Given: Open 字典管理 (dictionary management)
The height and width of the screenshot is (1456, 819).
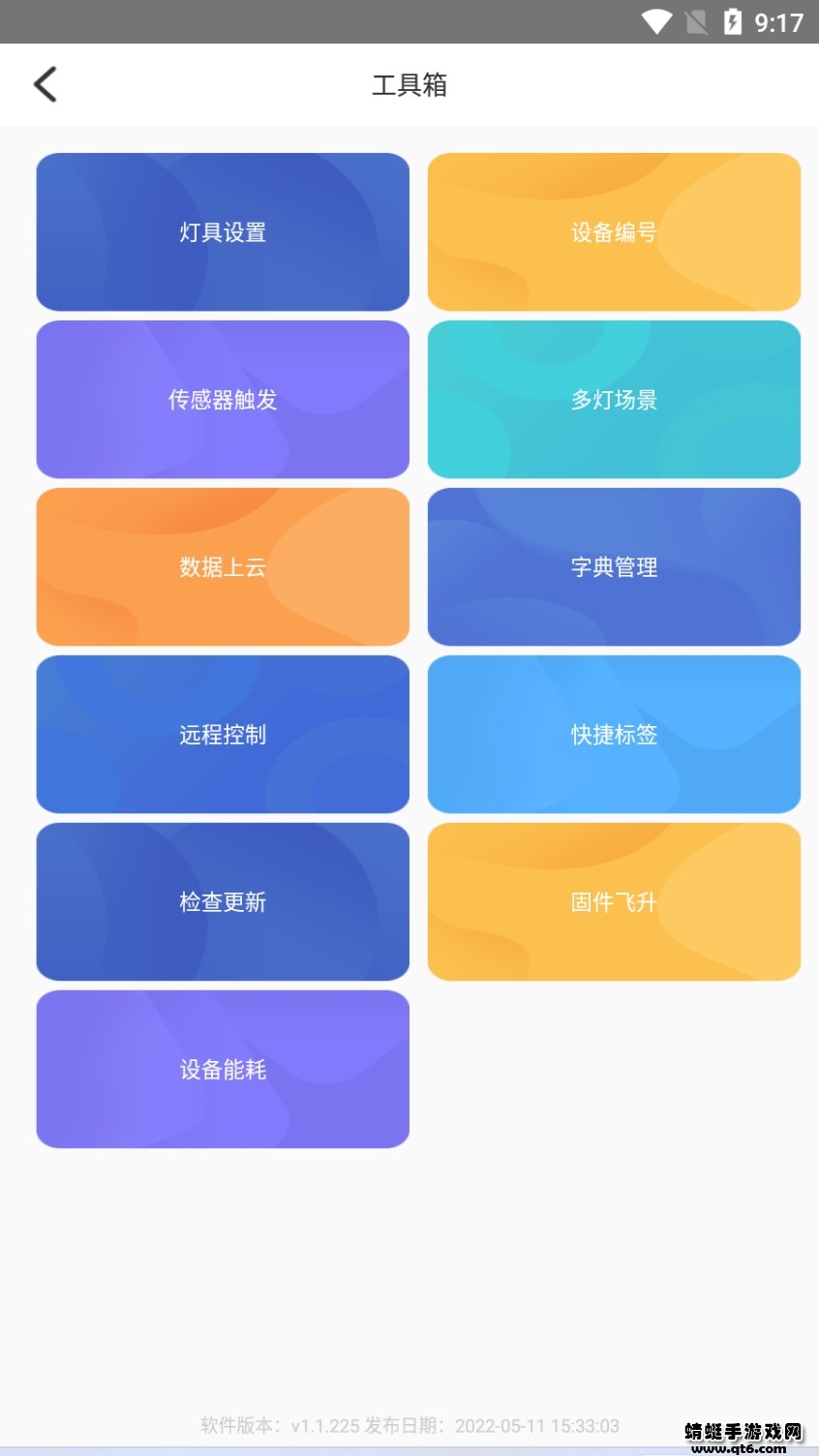Looking at the screenshot, I should [614, 566].
